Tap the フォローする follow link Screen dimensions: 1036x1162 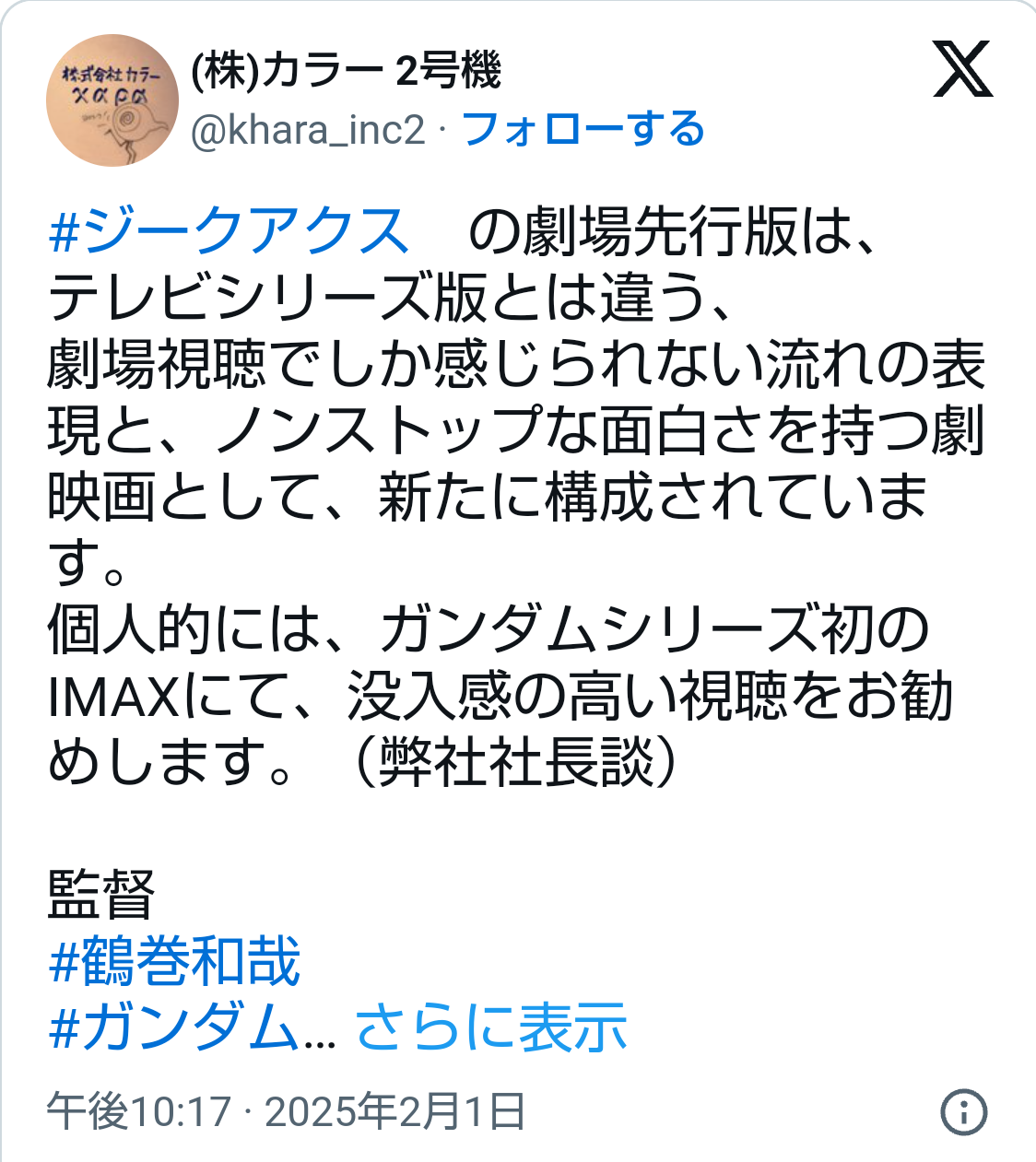[583, 130]
